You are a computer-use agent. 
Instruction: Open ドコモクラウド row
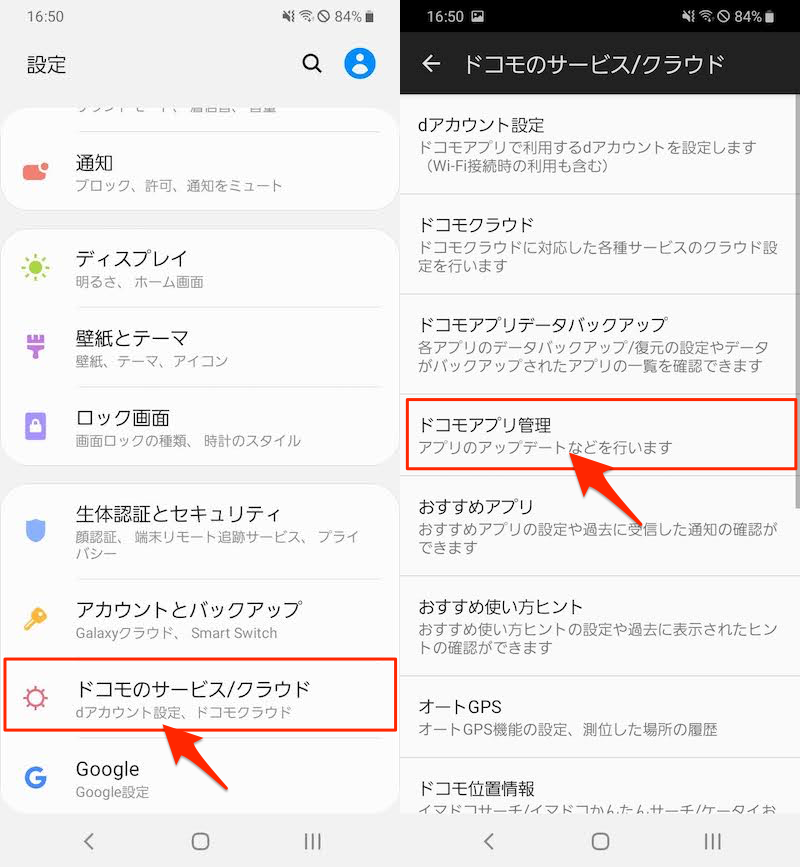(x=598, y=245)
